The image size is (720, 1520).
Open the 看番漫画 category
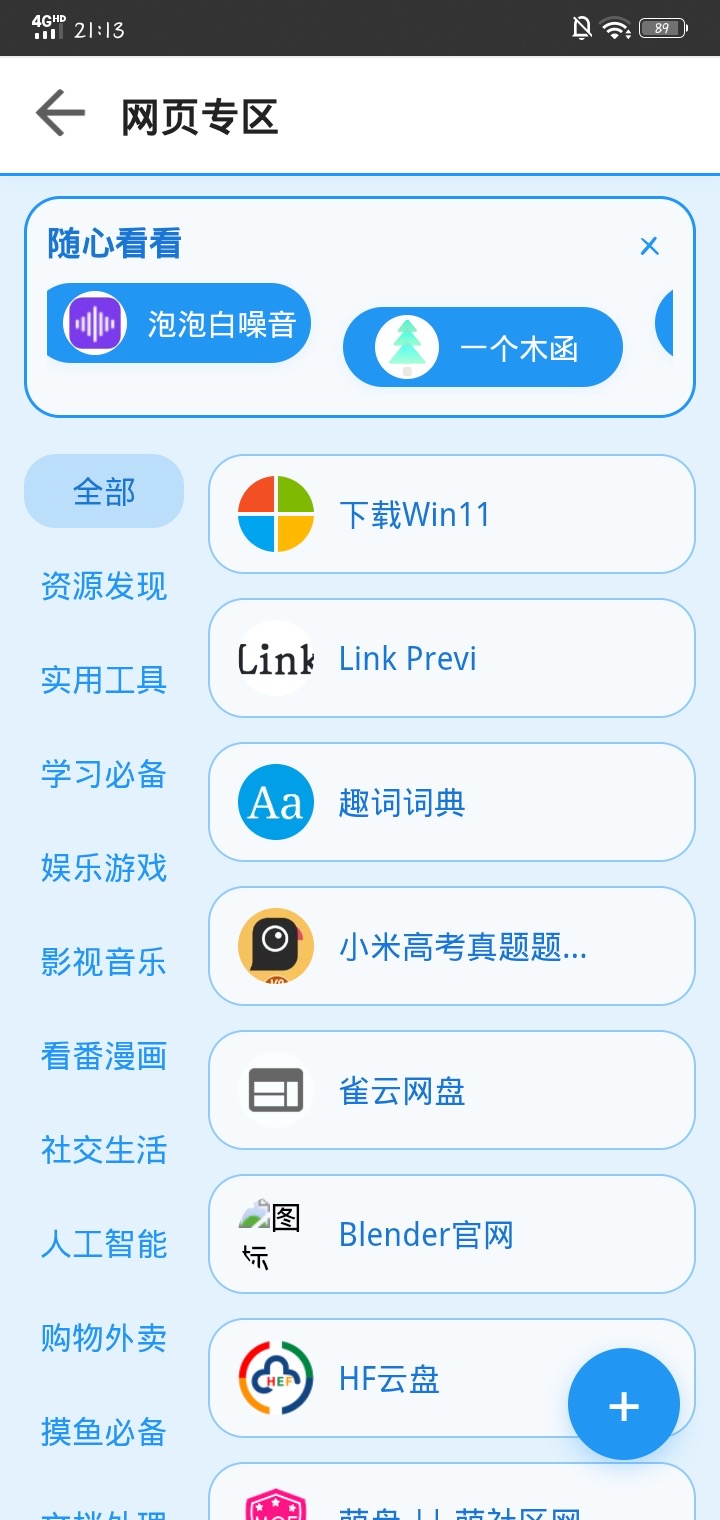(x=104, y=1056)
